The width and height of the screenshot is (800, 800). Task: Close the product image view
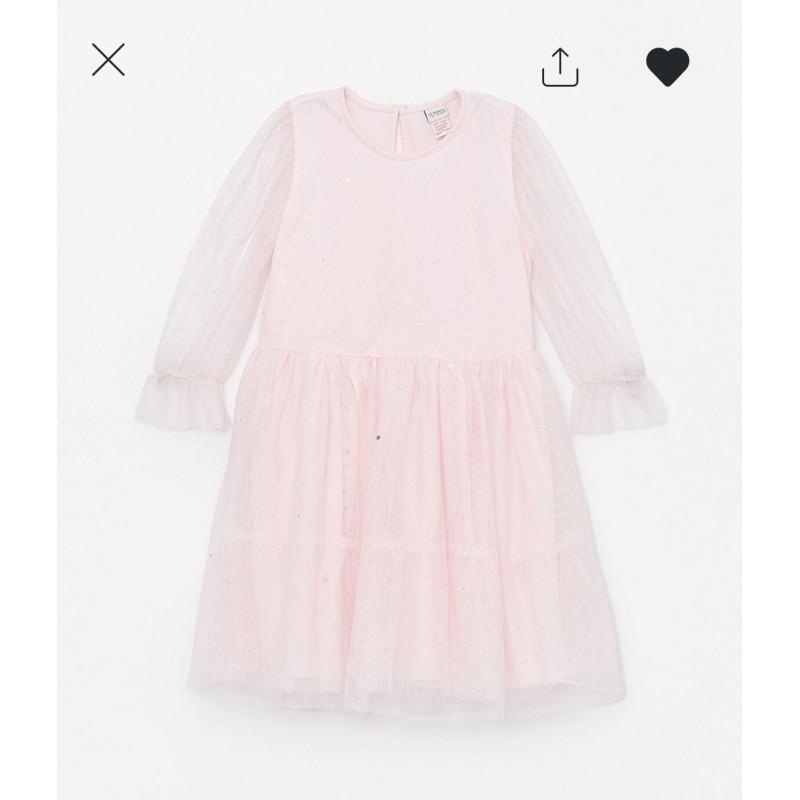tap(108, 61)
